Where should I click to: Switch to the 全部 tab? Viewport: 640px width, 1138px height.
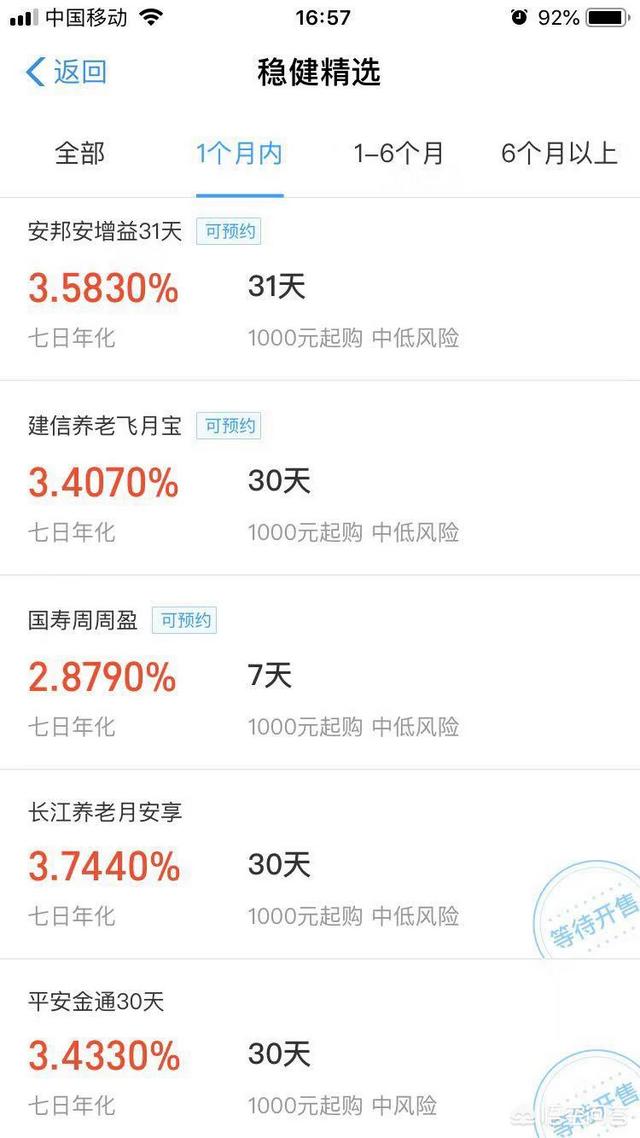click(x=80, y=153)
